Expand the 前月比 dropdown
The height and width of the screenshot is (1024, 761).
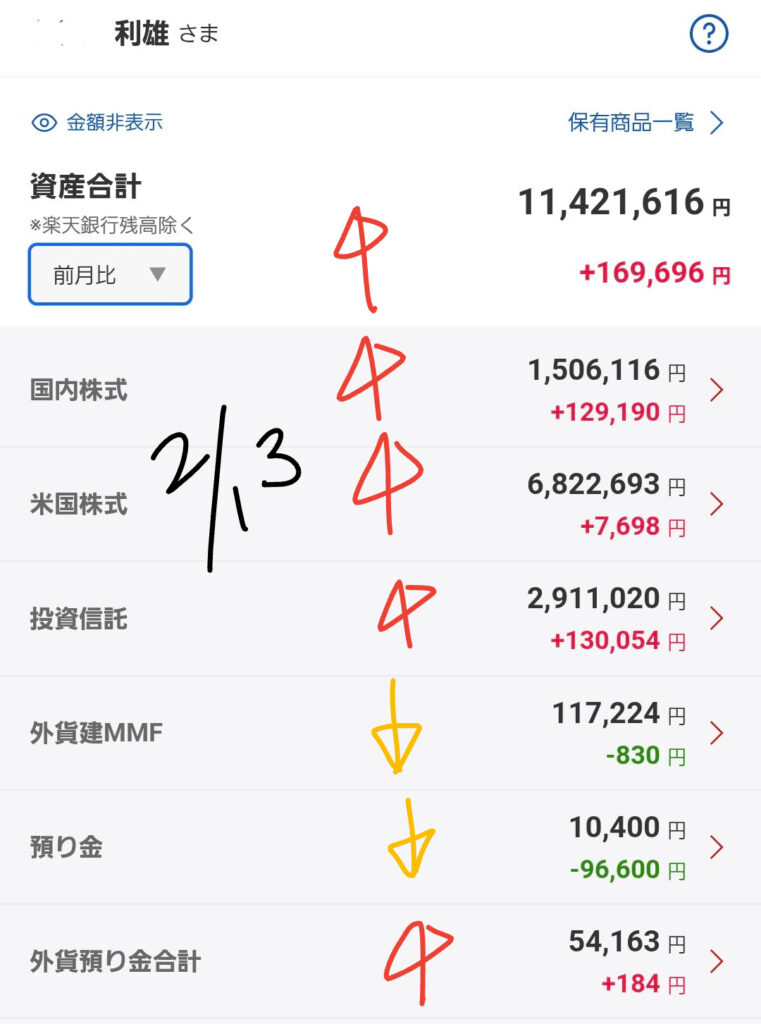point(110,275)
